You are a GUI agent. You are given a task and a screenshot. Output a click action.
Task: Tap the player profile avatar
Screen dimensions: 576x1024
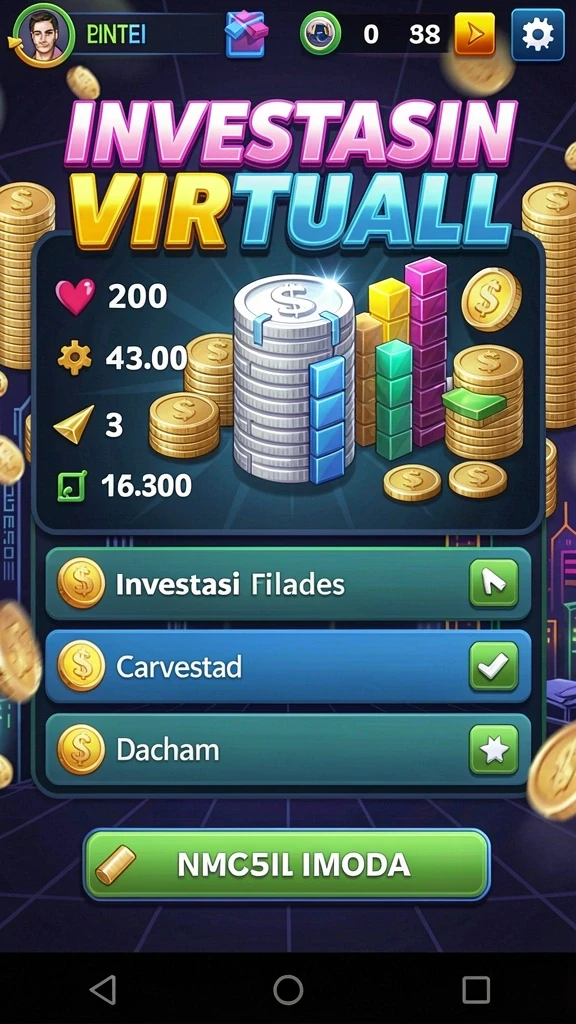pyautogui.click(x=44, y=35)
